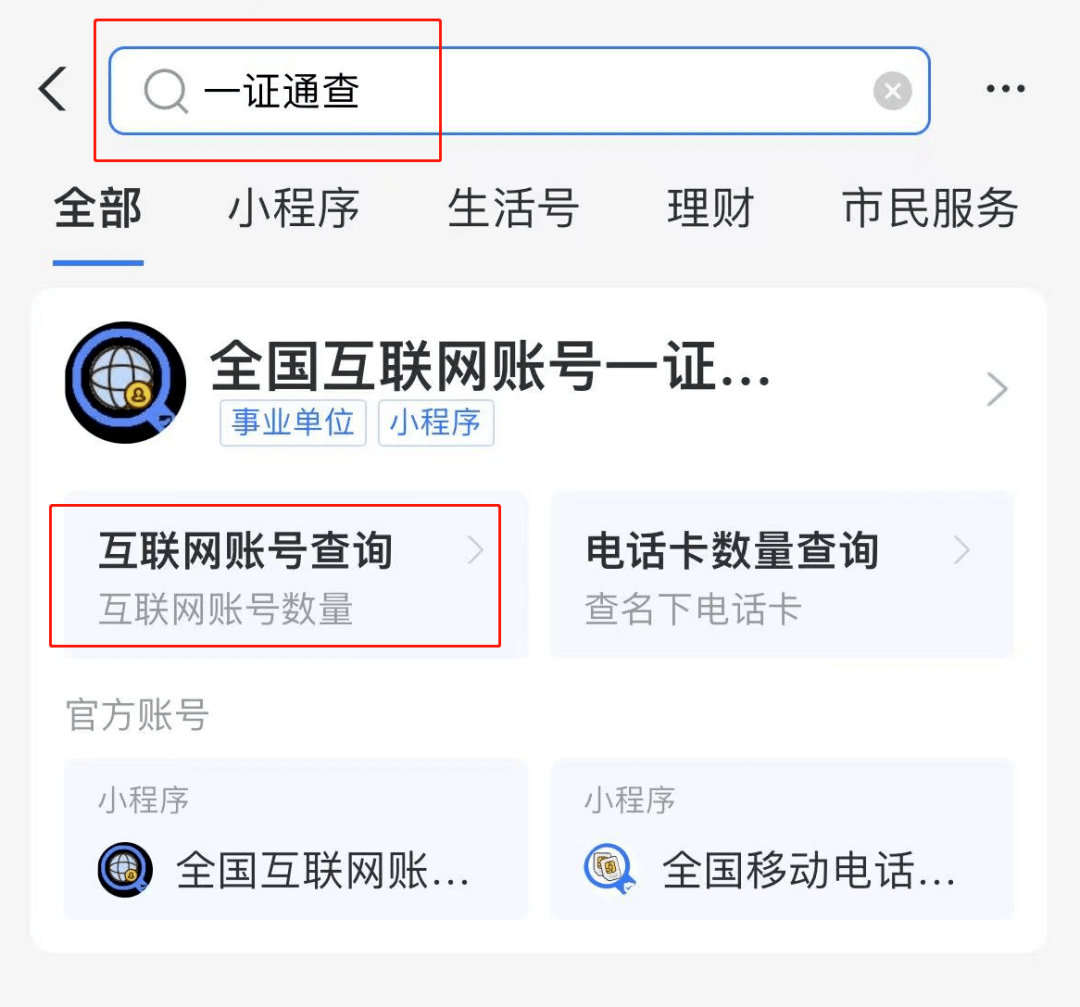
Task: Switch to the 市民服务 tab
Action: click(x=930, y=210)
